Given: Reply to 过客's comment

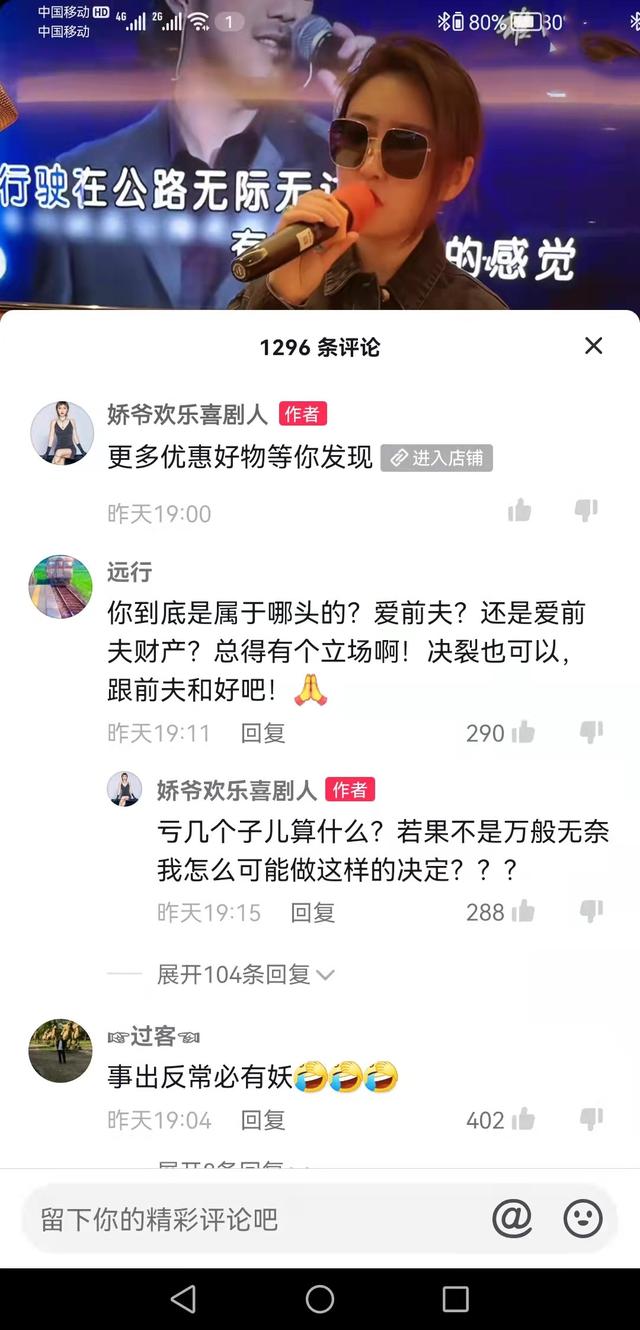Looking at the screenshot, I should [263, 1120].
